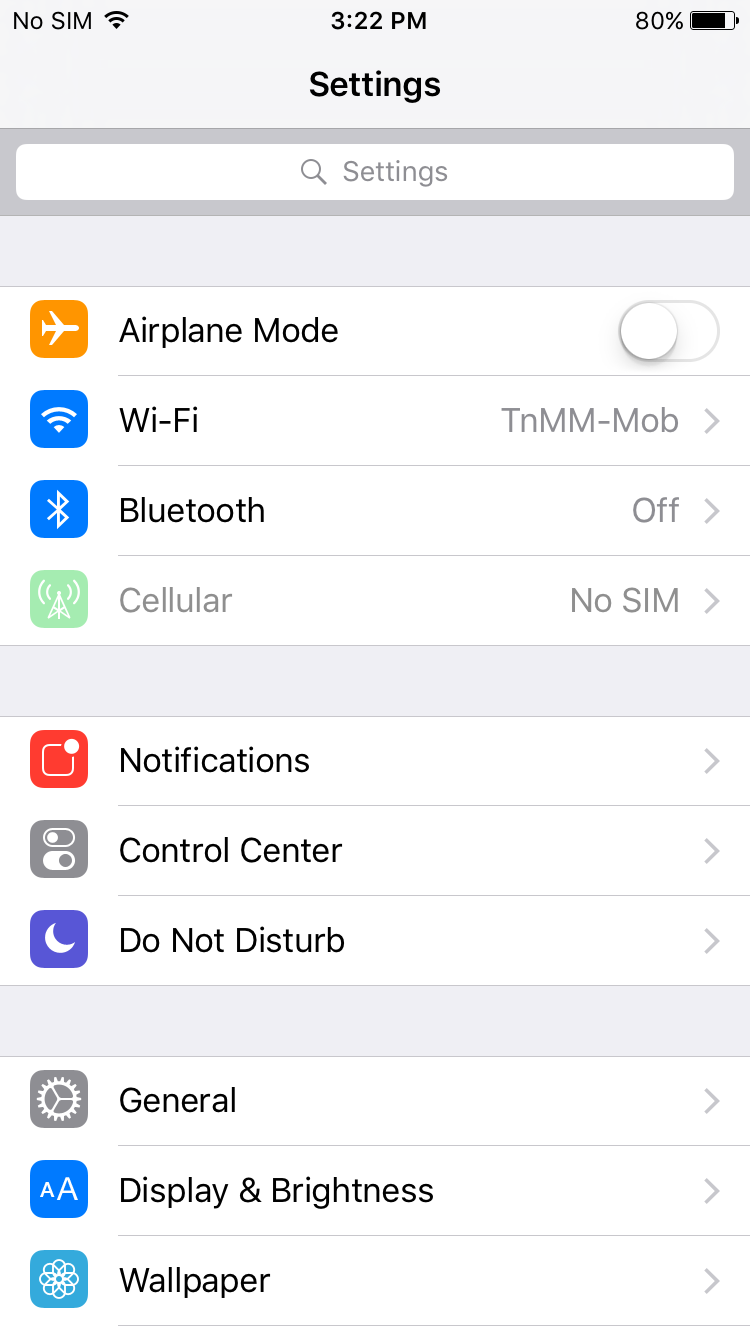Open Do Not Disturb settings
Screen dimensions: 750x1334
375,941
